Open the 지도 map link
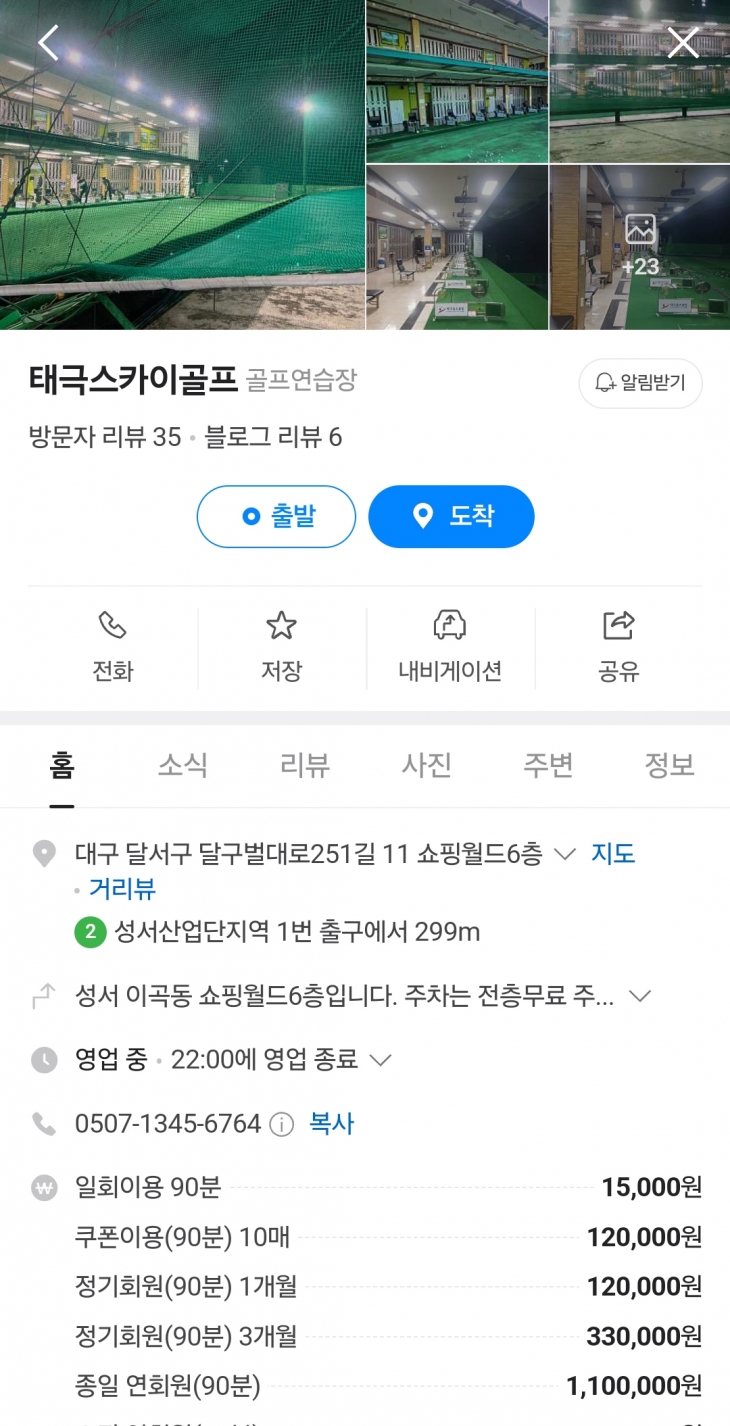Viewport: 730px width, 1426px height. [x=613, y=854]
